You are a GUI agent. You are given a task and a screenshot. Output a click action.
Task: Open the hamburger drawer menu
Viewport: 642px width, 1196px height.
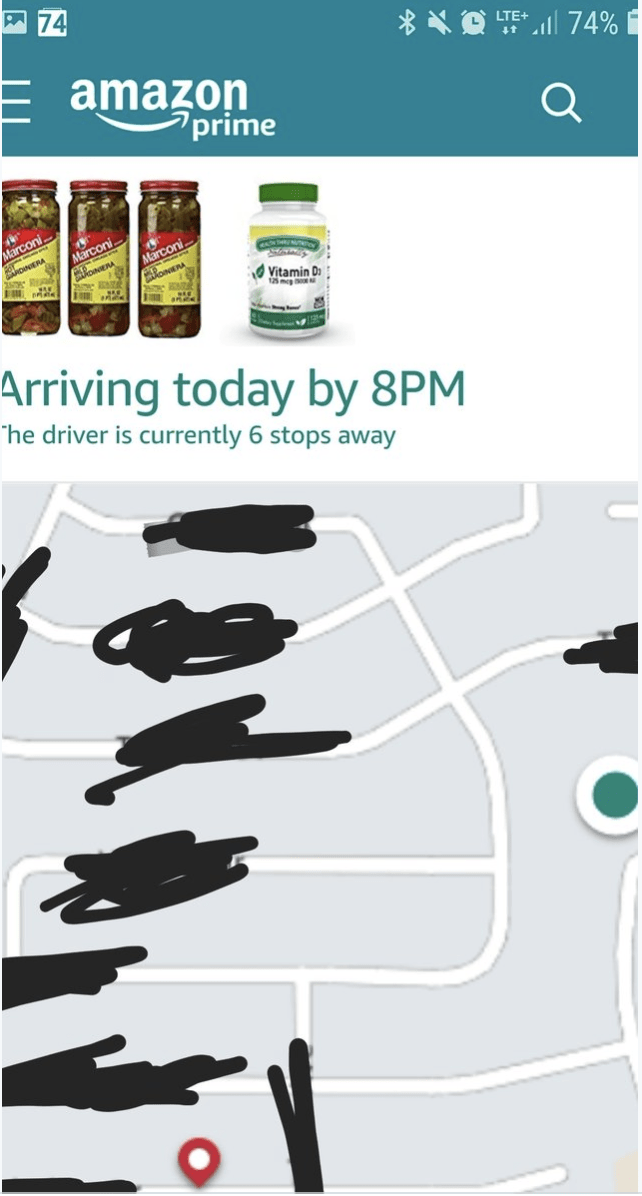pyautogui.click(x=15, y=103)
